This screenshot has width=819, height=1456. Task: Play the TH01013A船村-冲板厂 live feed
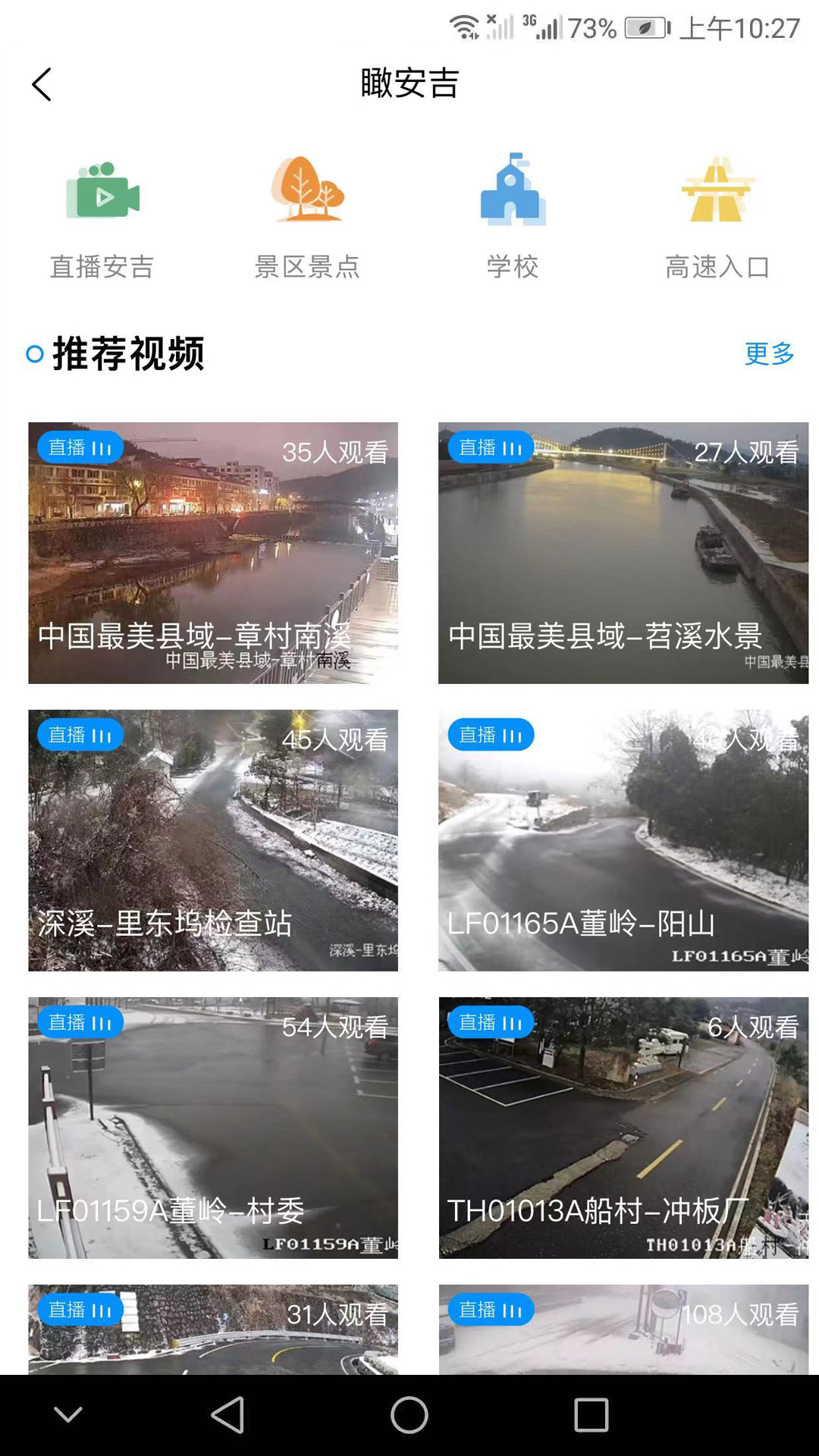point(623,1128)
